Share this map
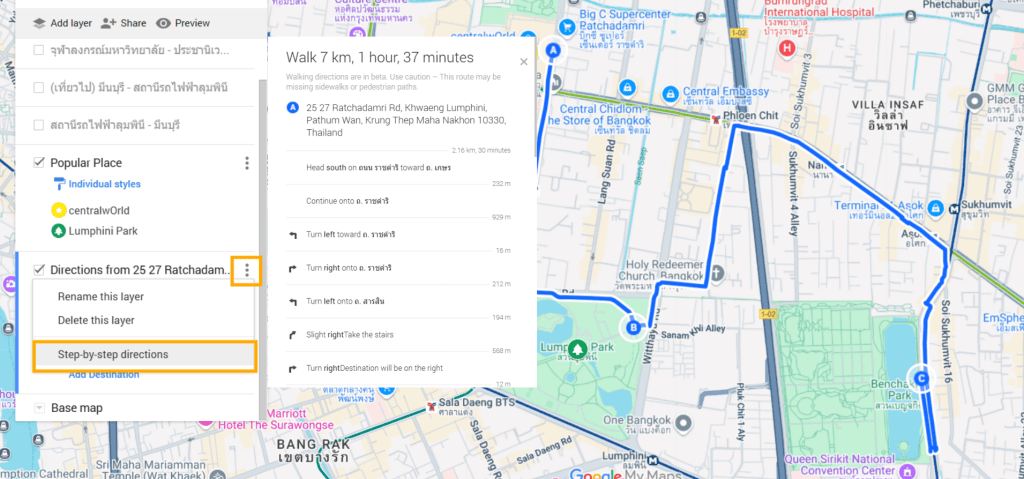This screenshot has height=479, width=1024. [x=123, y=22]
